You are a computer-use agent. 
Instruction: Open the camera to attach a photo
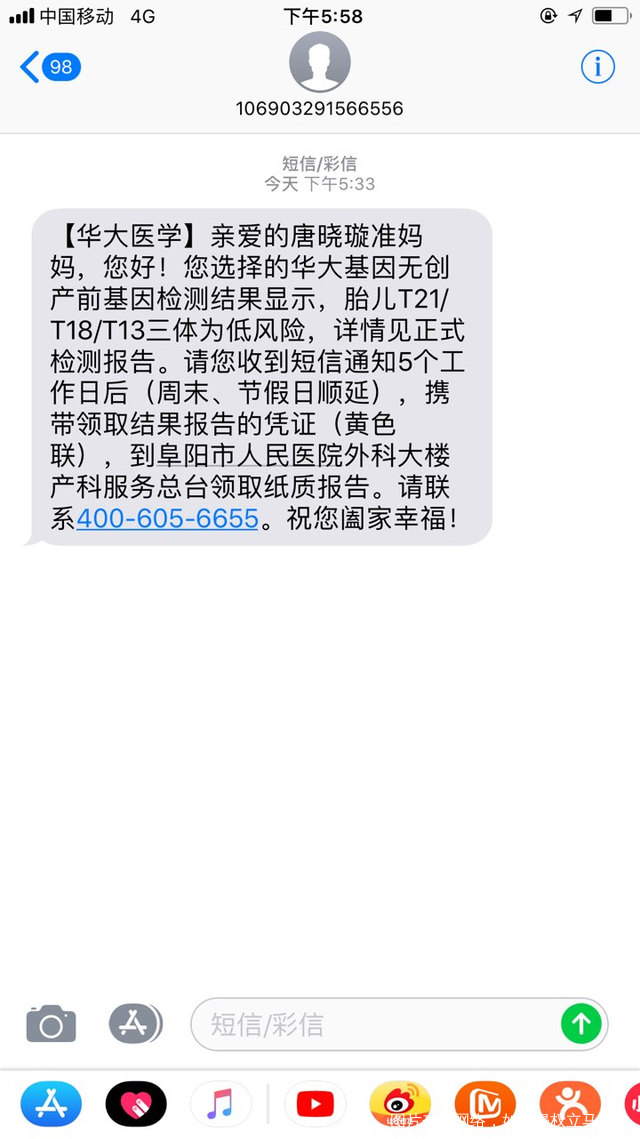coord(51,1025)
